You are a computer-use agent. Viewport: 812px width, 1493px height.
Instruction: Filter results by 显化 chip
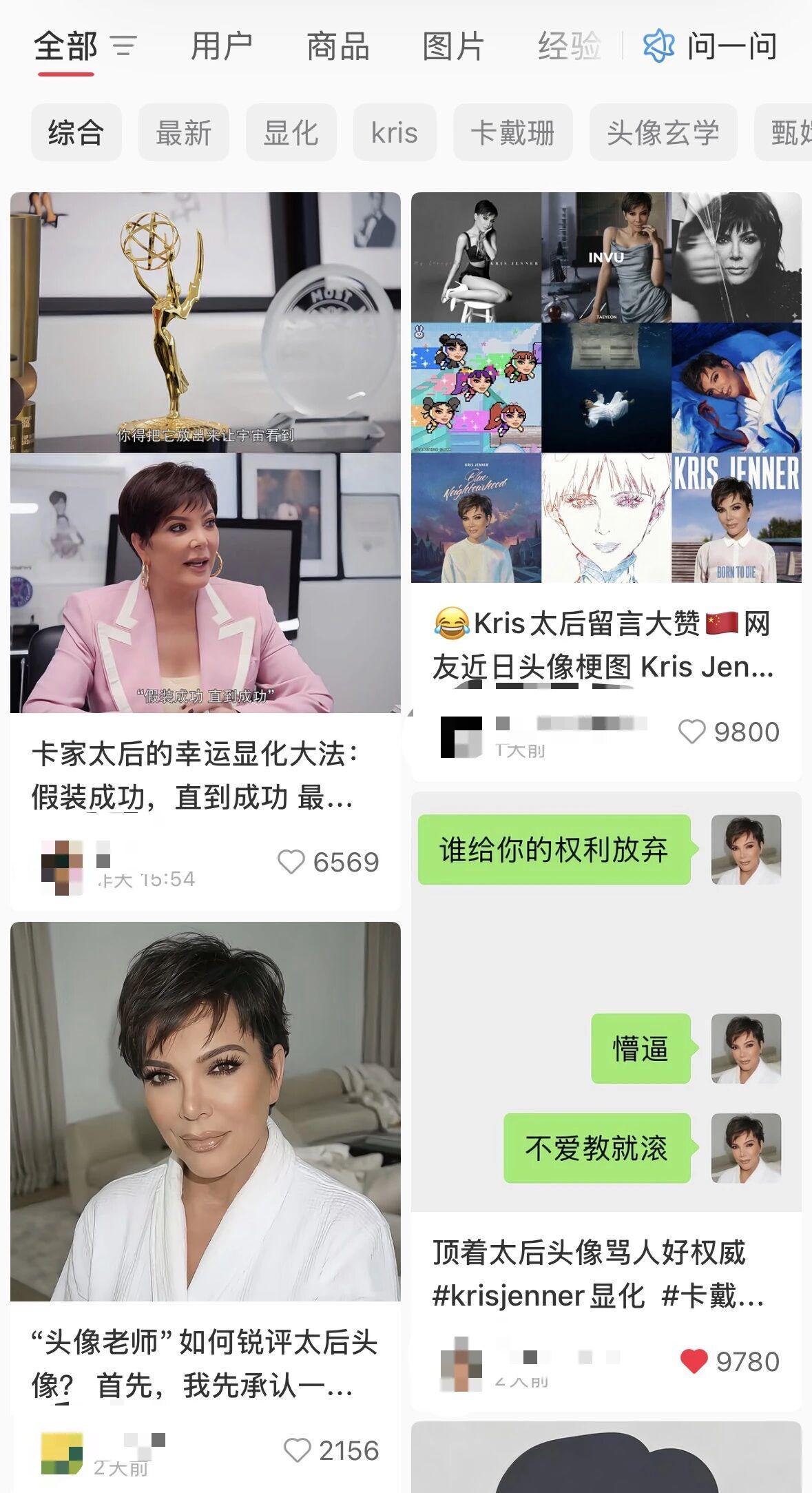tap(291, 132)
